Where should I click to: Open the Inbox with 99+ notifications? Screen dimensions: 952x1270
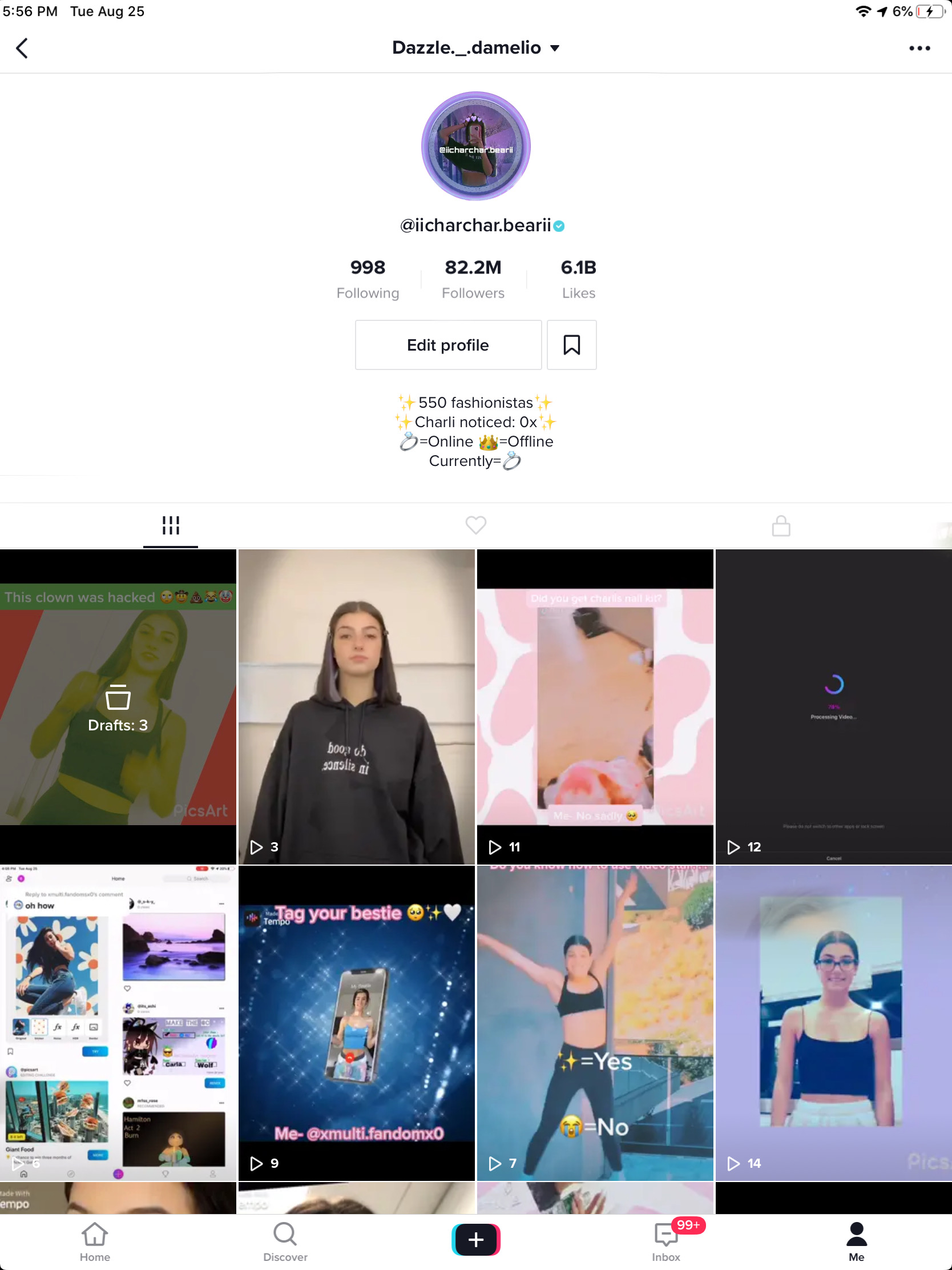pos(665,1241)
